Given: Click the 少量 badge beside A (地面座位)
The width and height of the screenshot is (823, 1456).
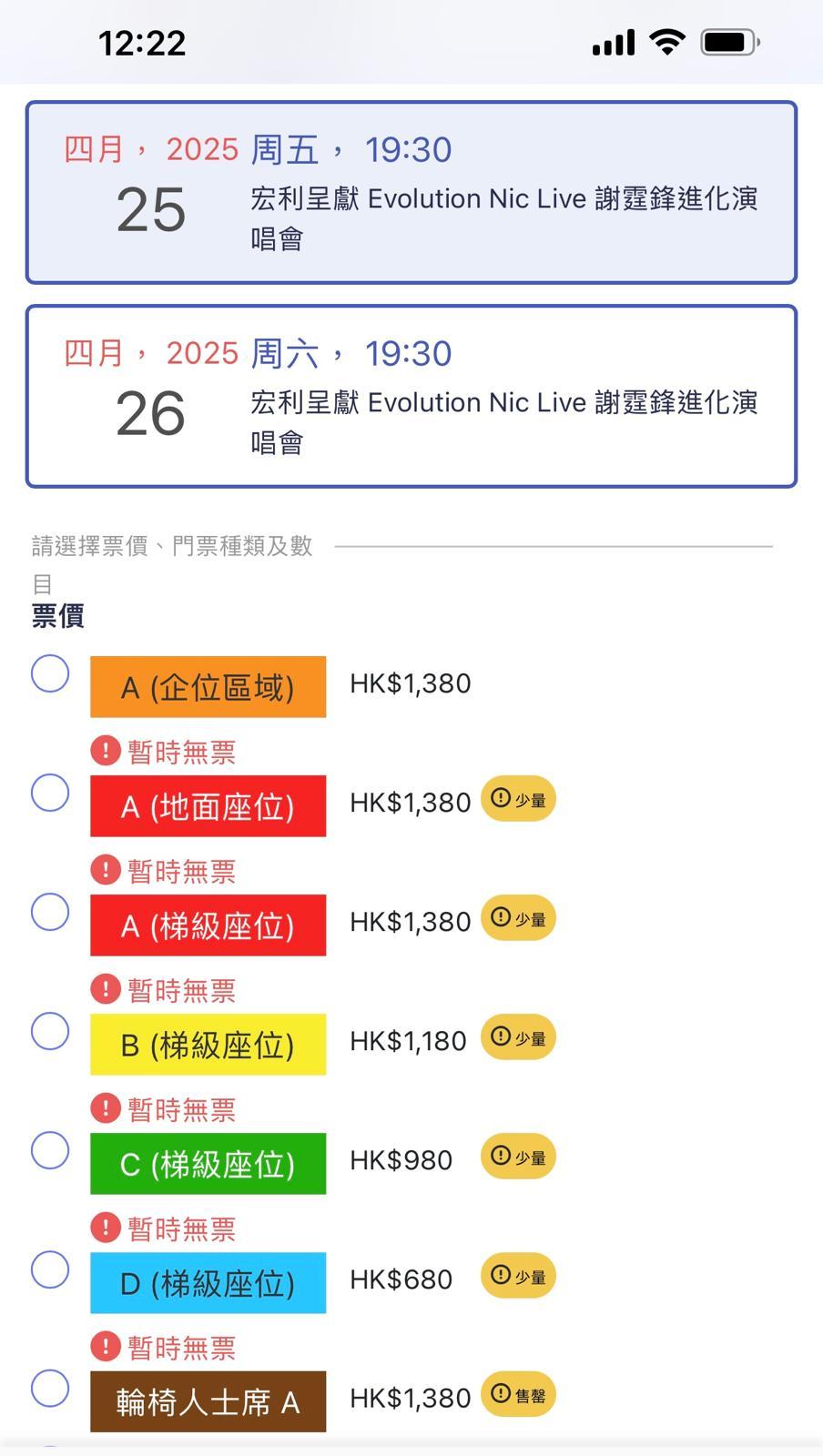Looking at the screenshot, I should coord(518,799).
